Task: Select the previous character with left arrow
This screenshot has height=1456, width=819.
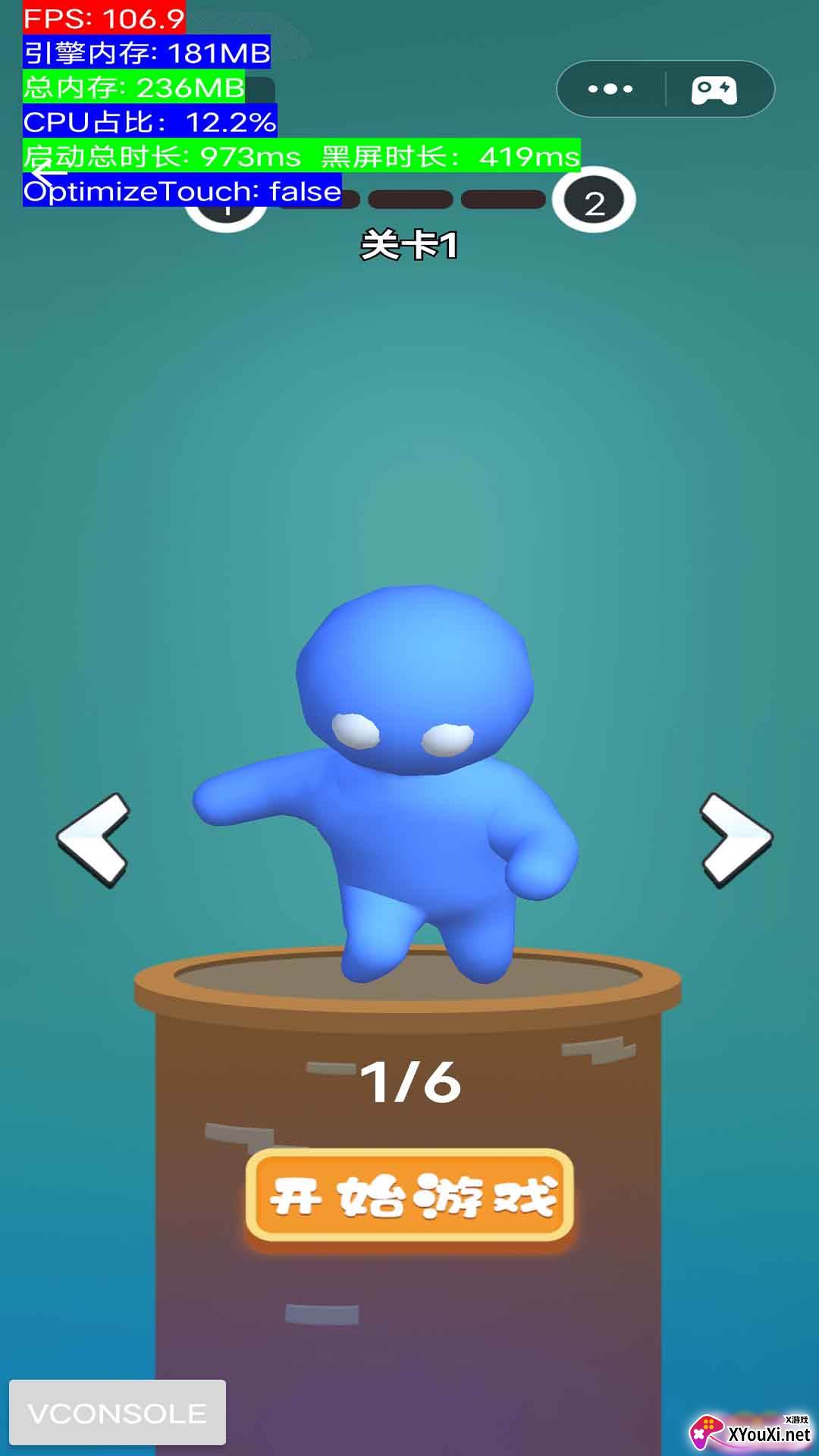Action: click(x=94, y=840)
